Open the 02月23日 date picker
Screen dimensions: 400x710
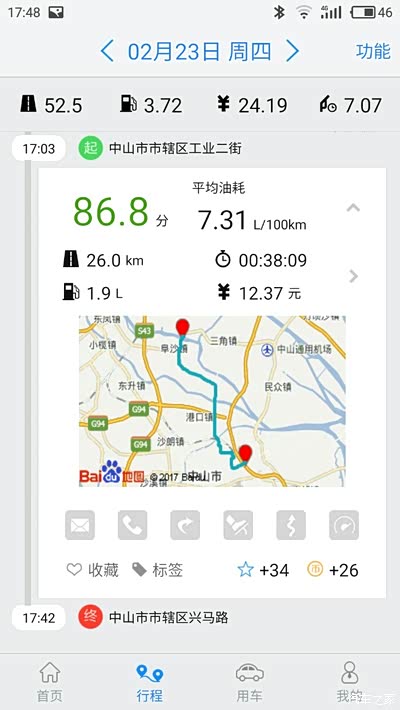(x=199, y=51)
